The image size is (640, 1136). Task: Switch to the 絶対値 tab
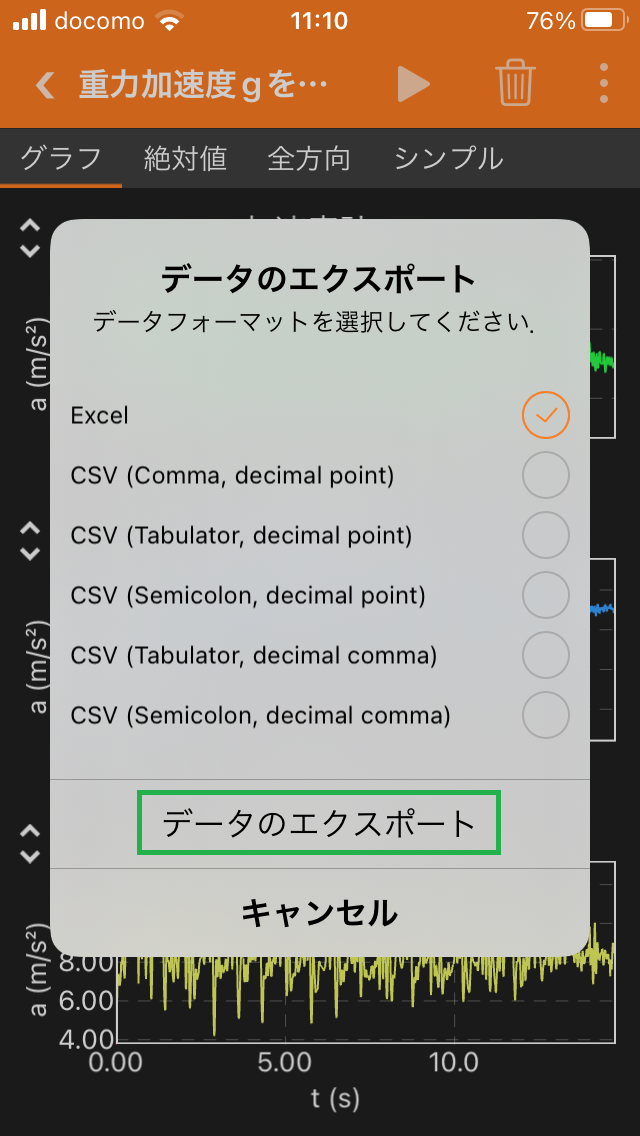(x=185, y=158)
